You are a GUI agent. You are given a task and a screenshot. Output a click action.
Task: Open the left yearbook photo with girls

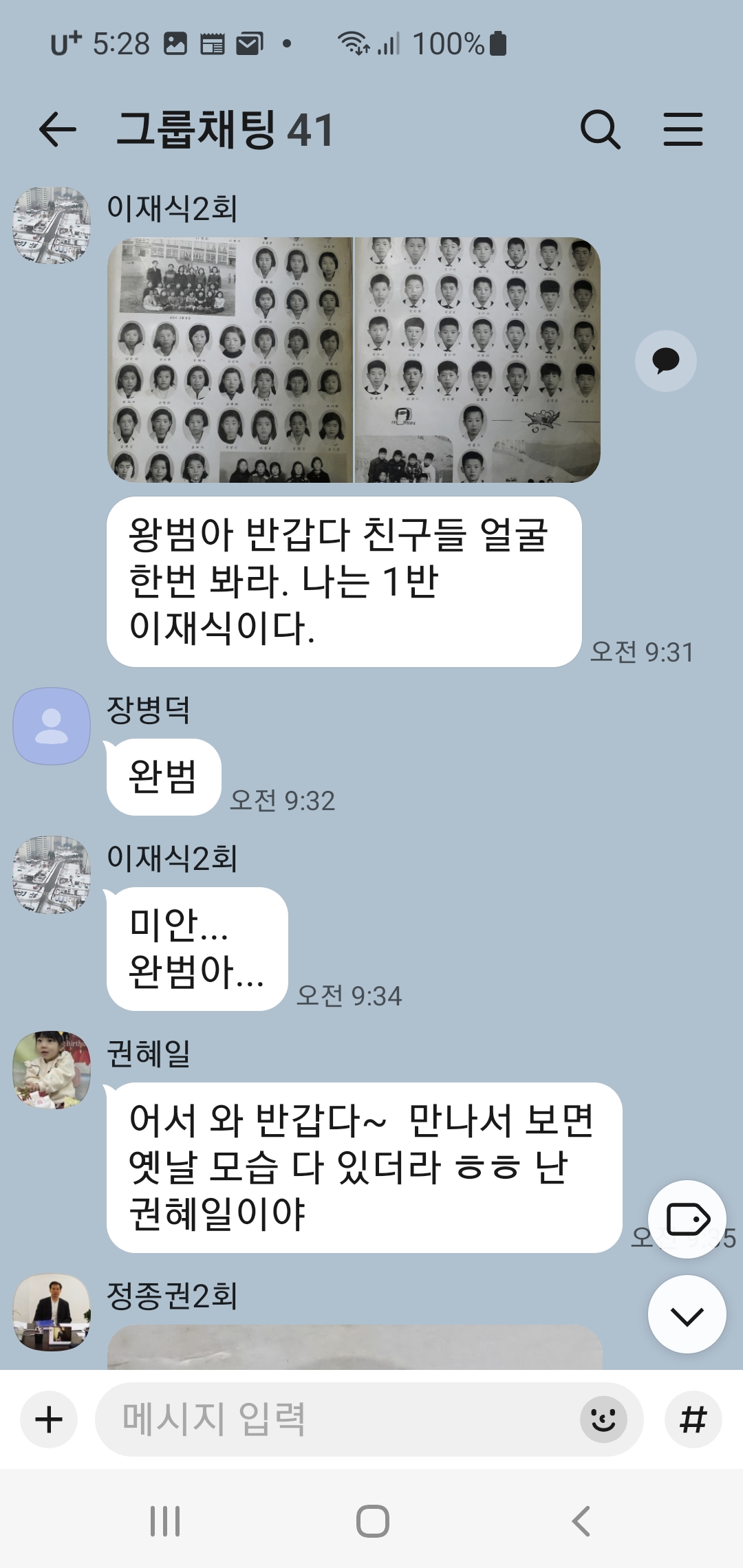tap(230, 360)
